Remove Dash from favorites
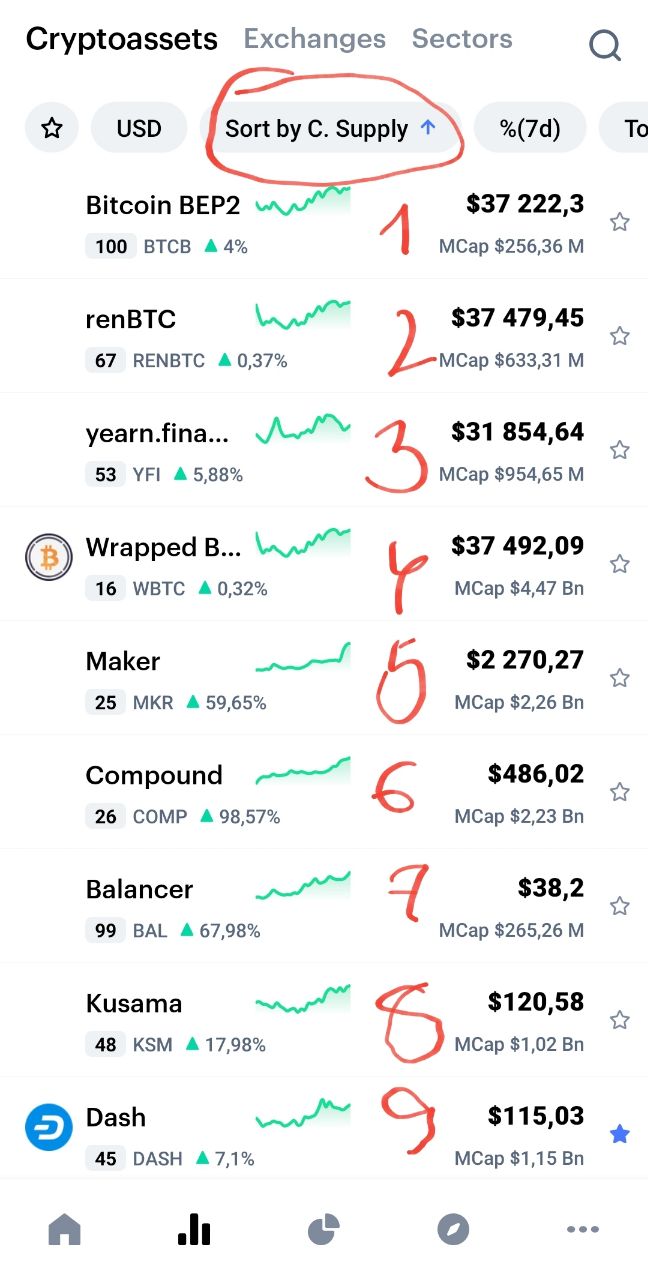The image size is (648, 1280). [620, 1134]
